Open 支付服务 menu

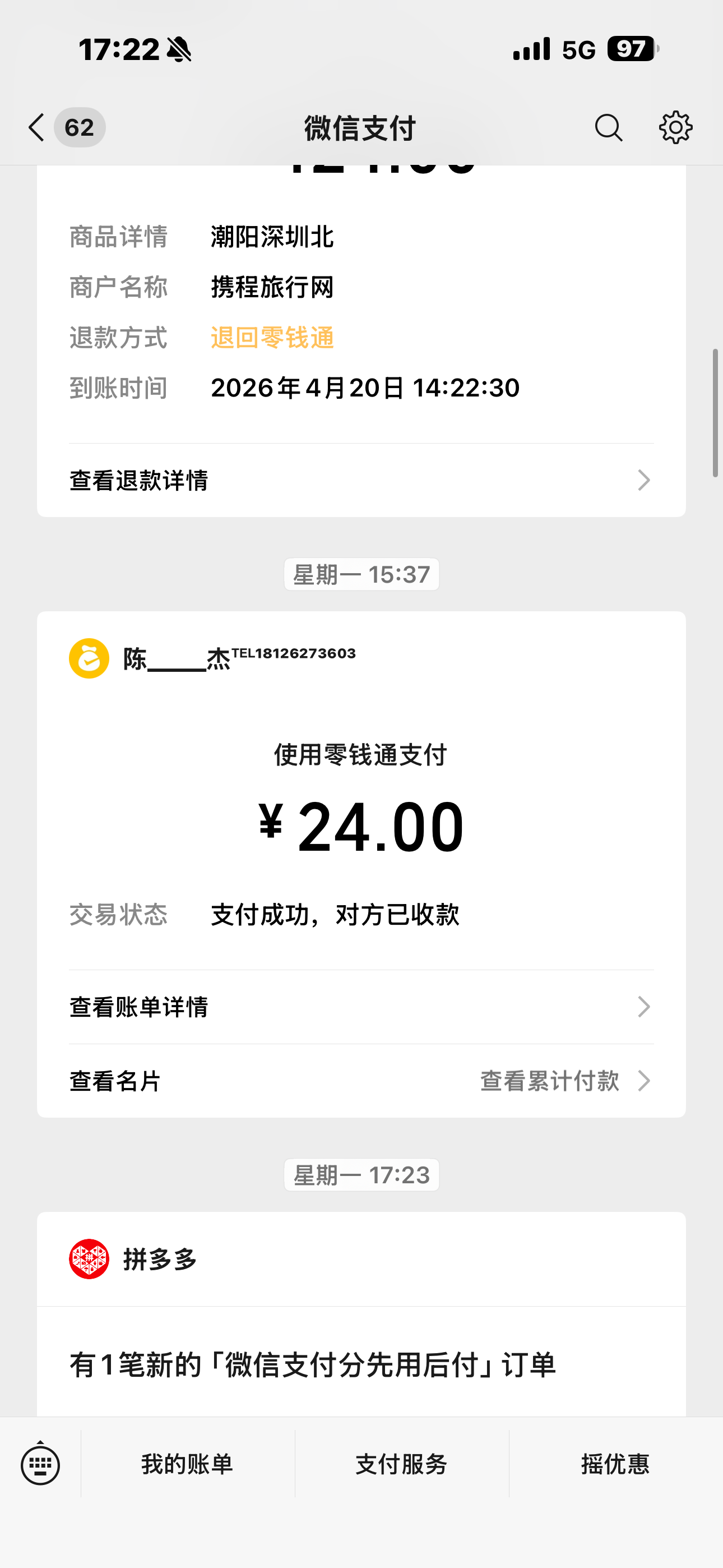click(402, 1464)
